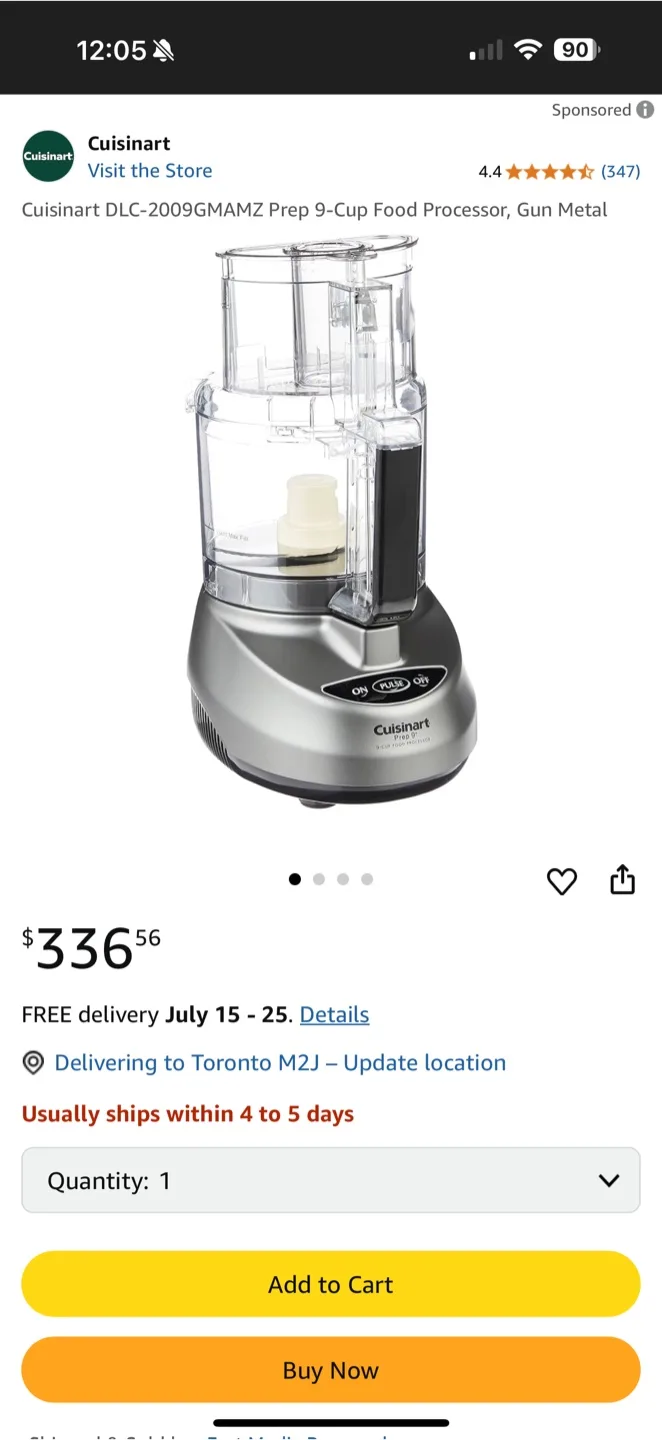Add the food processor to cart

pos(330,1285)
